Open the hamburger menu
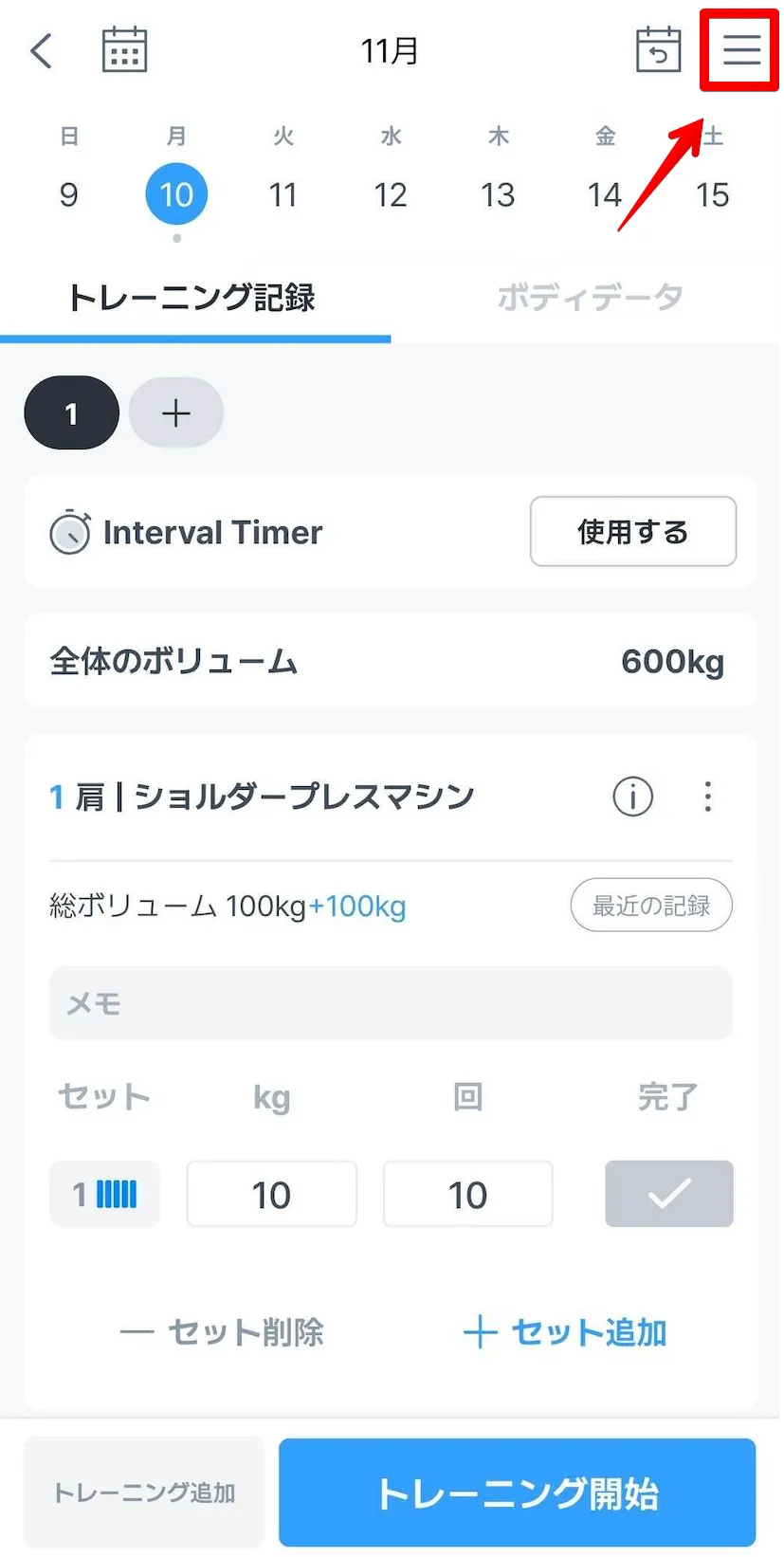 pos(740,50)
